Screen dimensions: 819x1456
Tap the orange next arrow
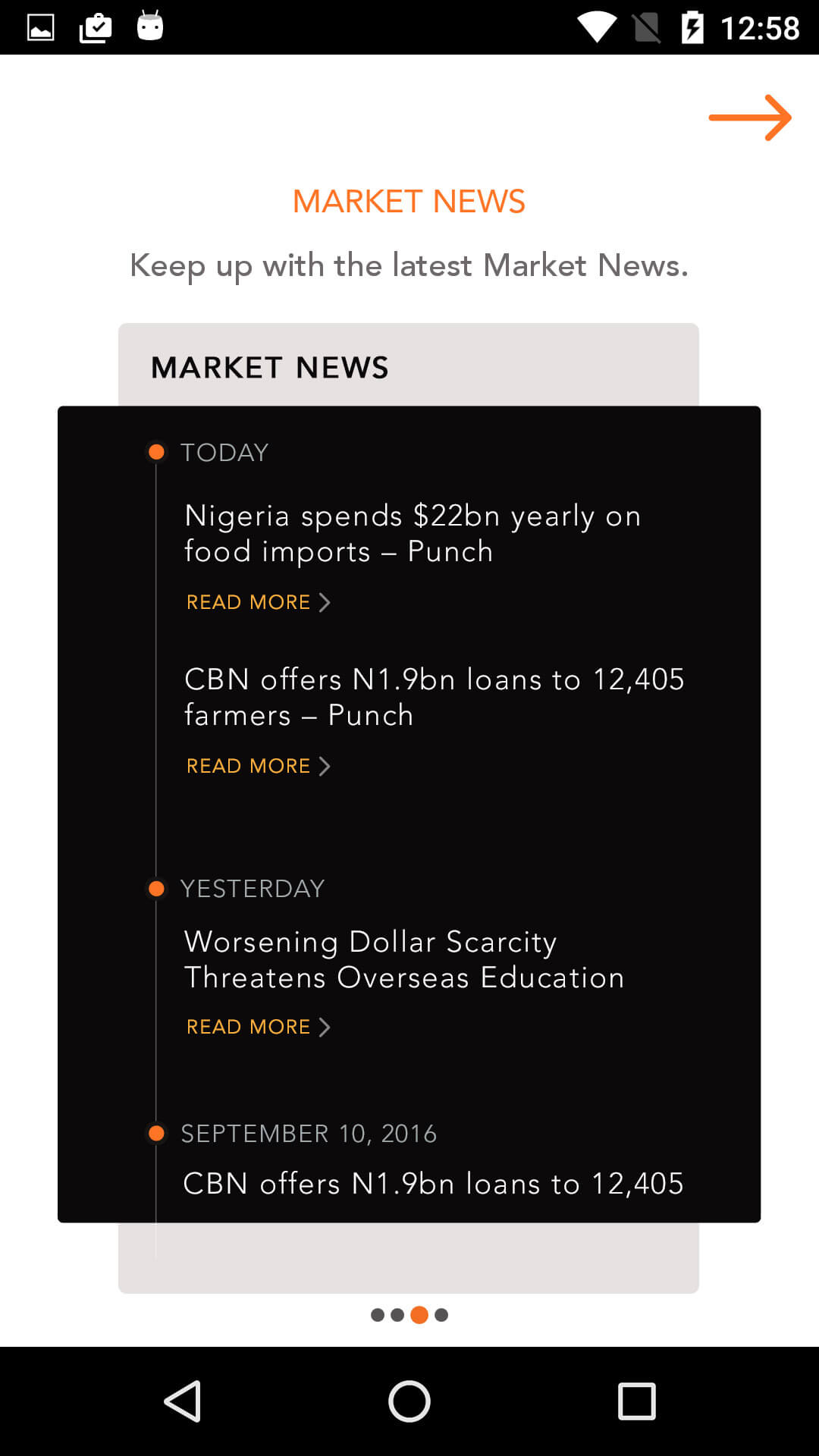click(x=750, y=118)
